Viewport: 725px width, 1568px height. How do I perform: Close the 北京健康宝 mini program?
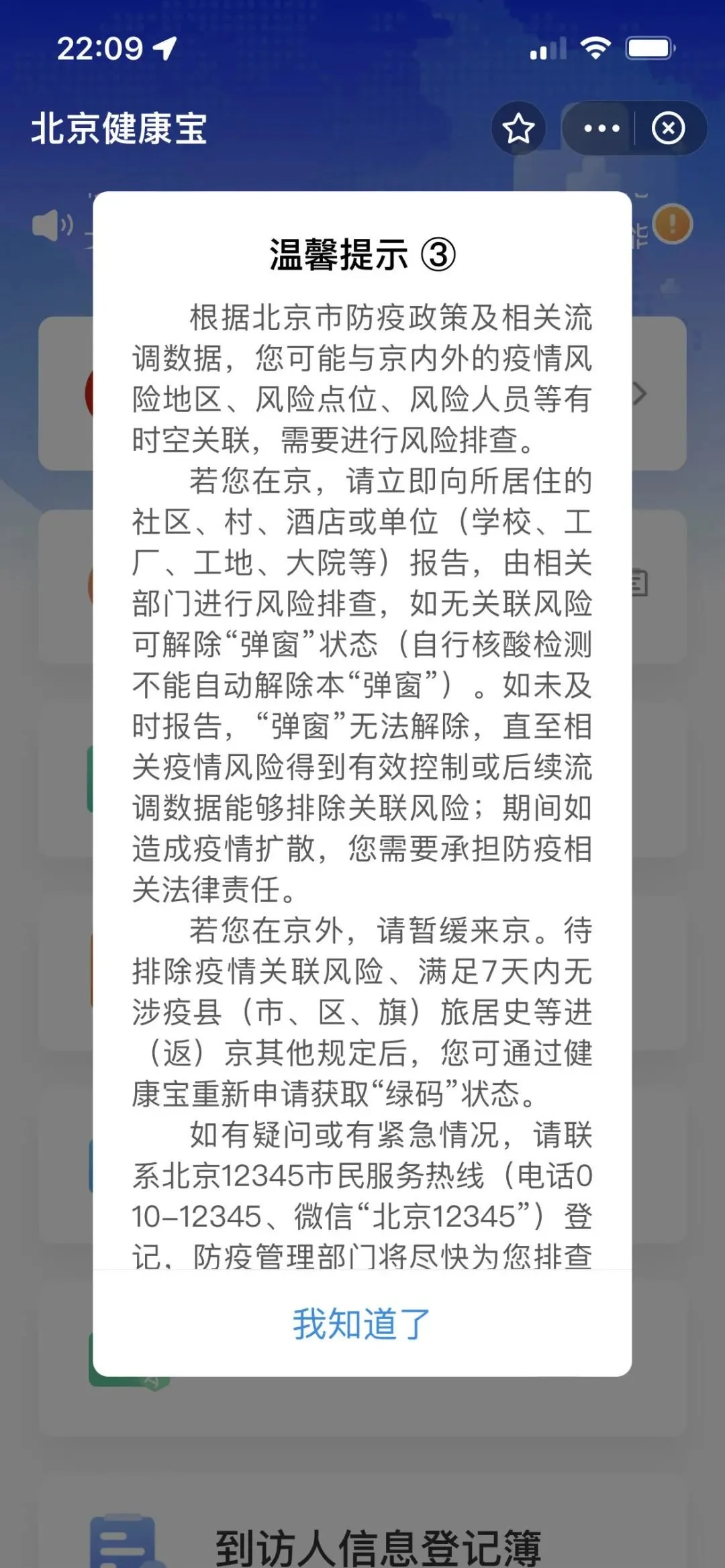point(669,128)
